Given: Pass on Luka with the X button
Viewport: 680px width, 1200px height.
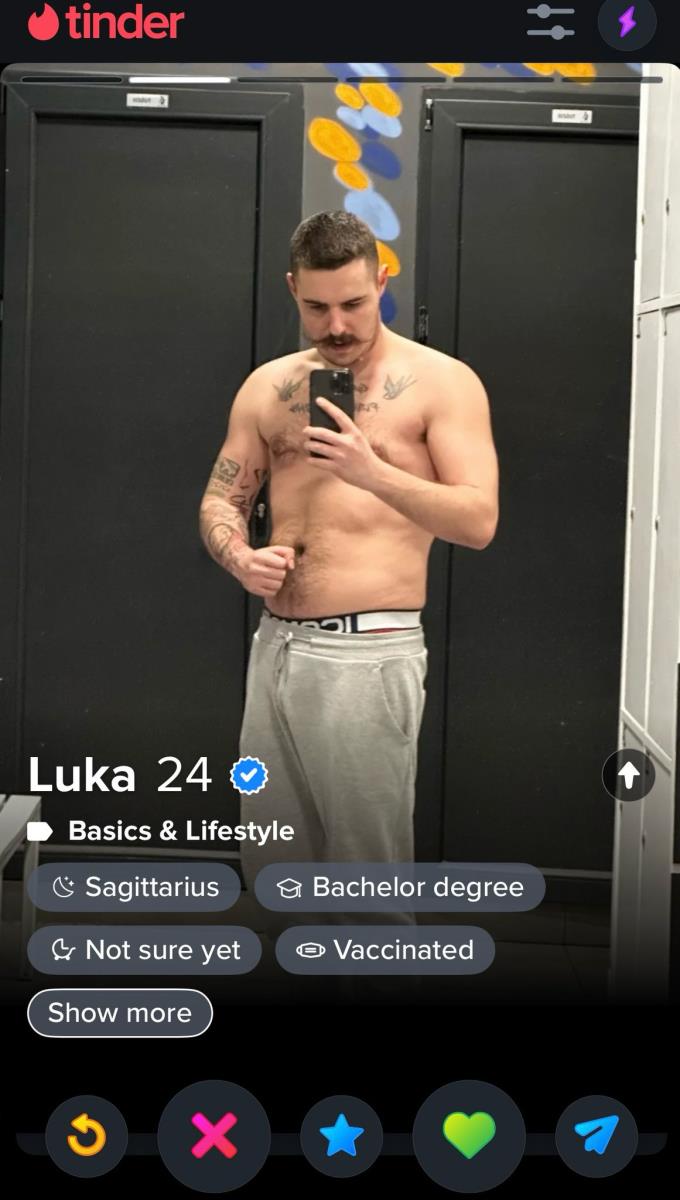Looking at the screenshot, I should pyautogui.click(x=214, y=1136).
